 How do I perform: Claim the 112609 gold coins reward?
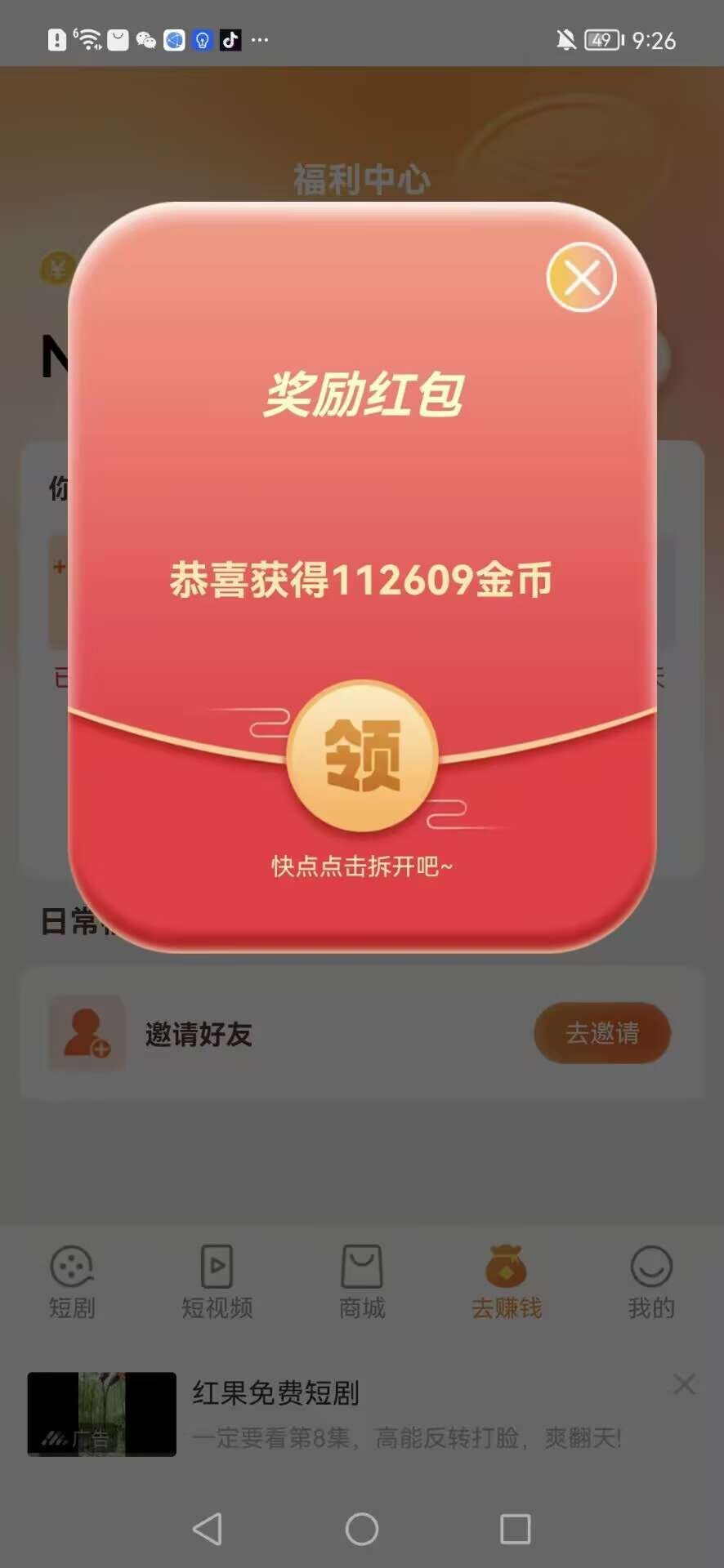(x=363, y=755)
